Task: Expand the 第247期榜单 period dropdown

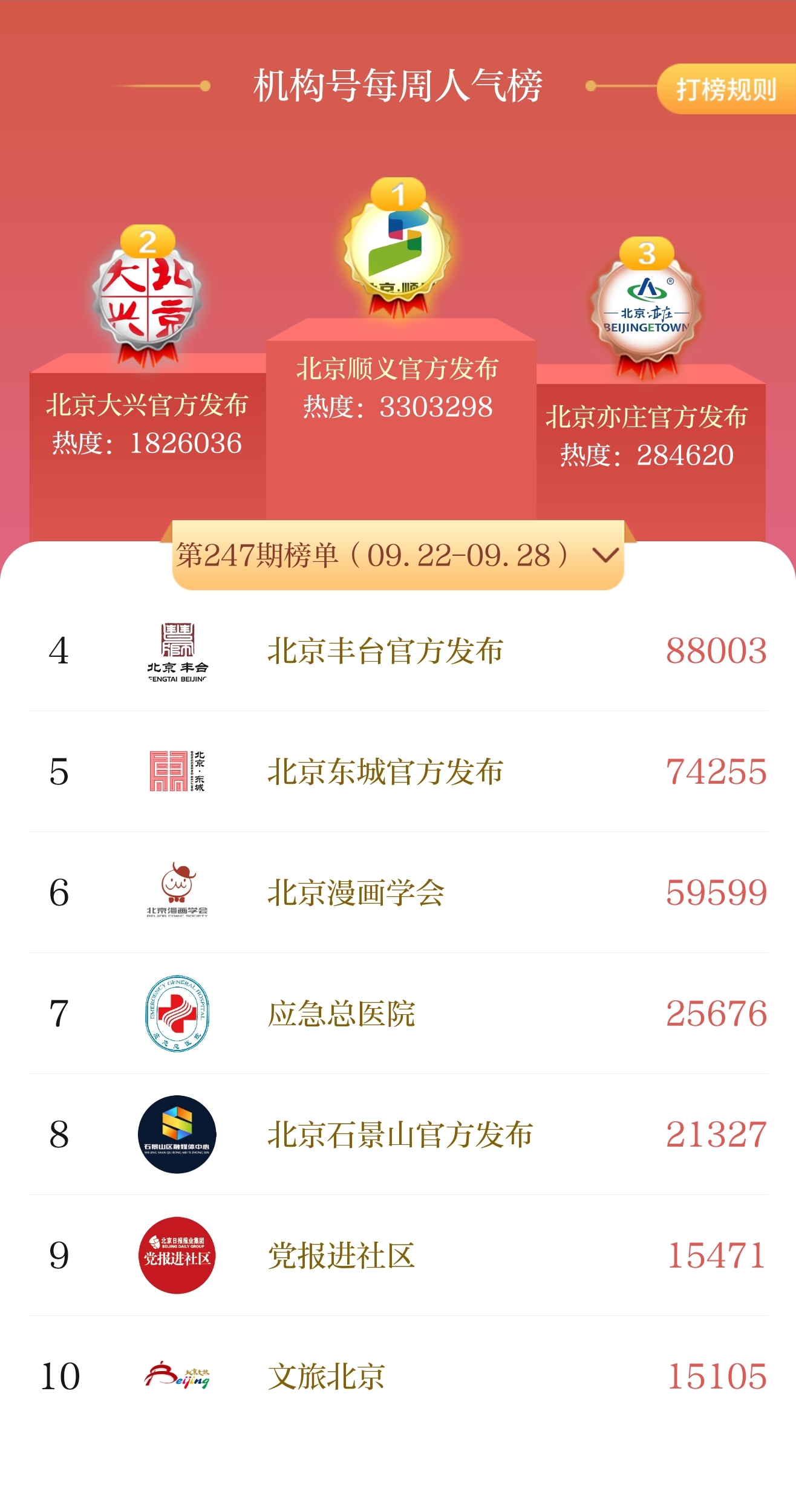Action: [398, 555]
